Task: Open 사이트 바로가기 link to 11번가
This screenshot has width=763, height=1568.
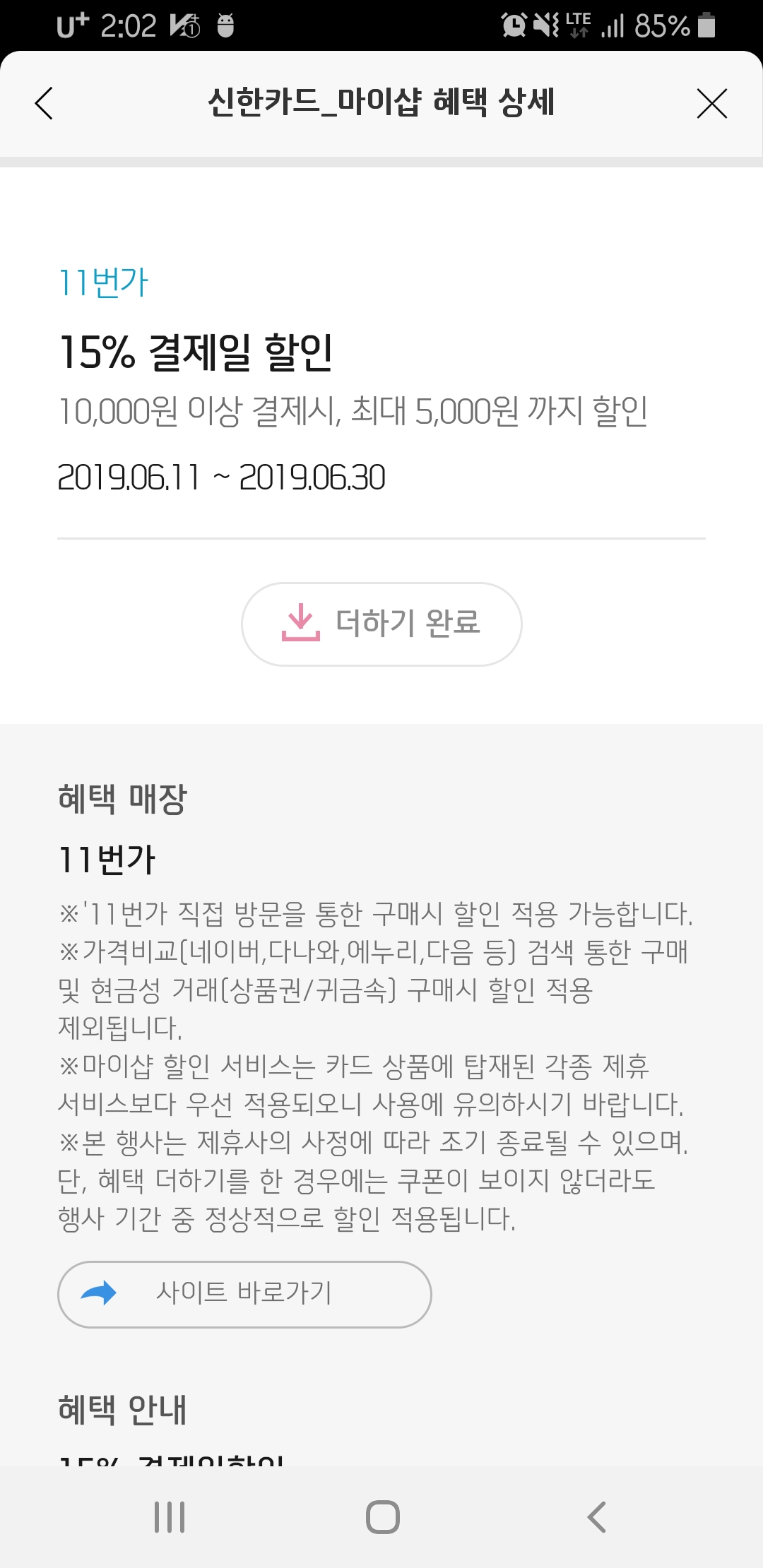Action: [x=244, y=1294]
